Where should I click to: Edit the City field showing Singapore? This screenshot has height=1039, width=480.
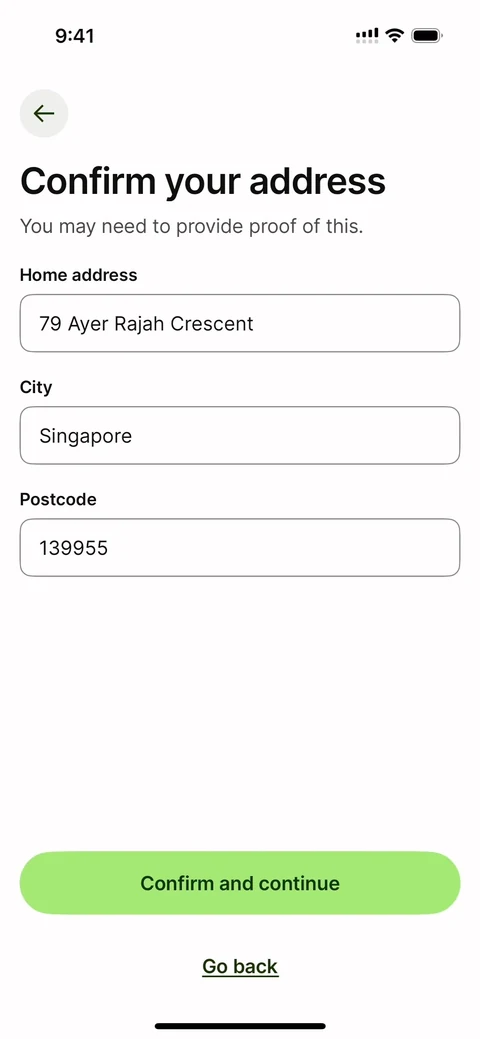(240, 435)
